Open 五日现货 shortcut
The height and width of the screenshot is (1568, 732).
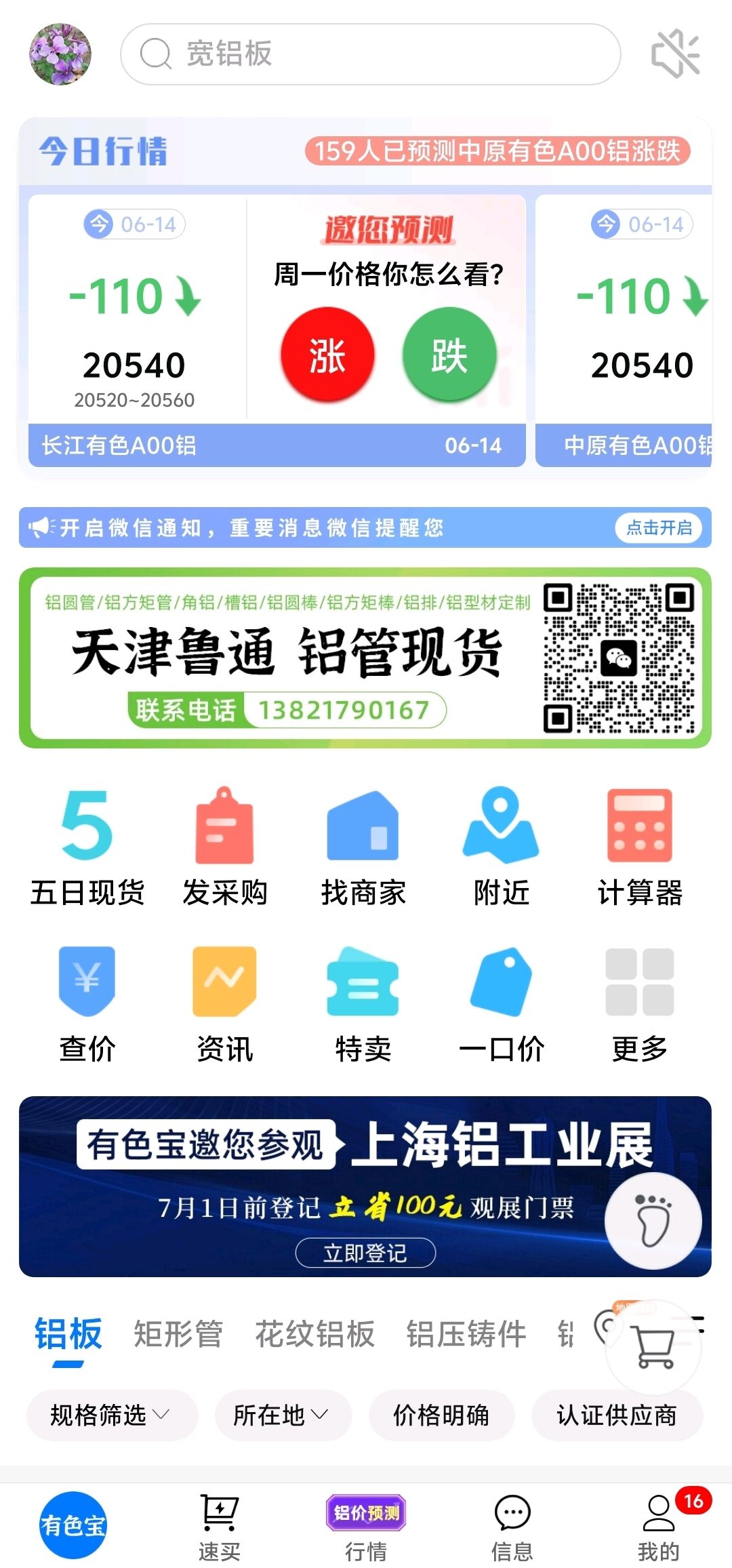[87, 847]
